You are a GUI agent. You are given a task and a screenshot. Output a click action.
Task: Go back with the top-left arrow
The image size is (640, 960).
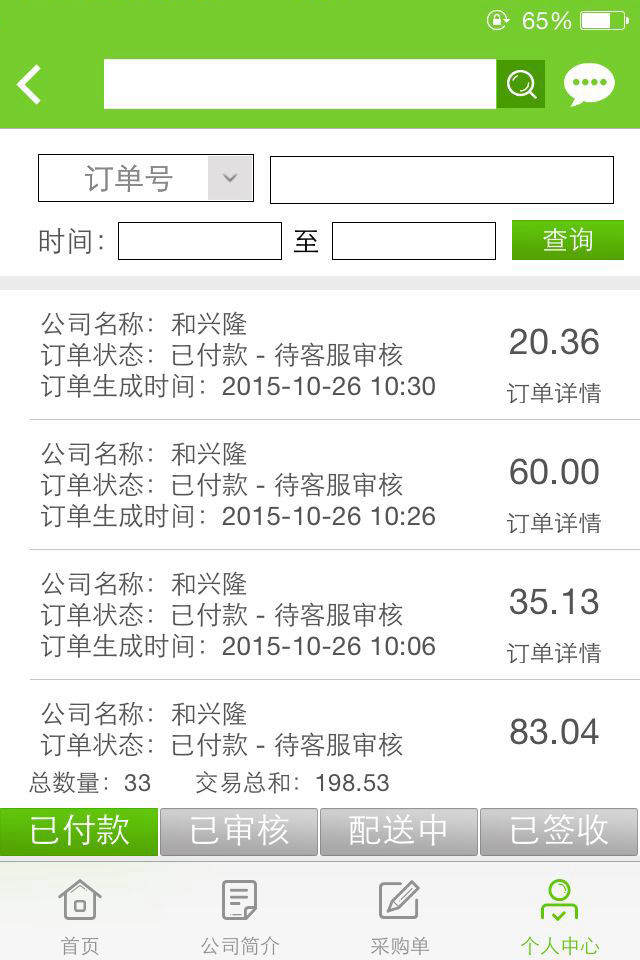(x=30, y=85)
